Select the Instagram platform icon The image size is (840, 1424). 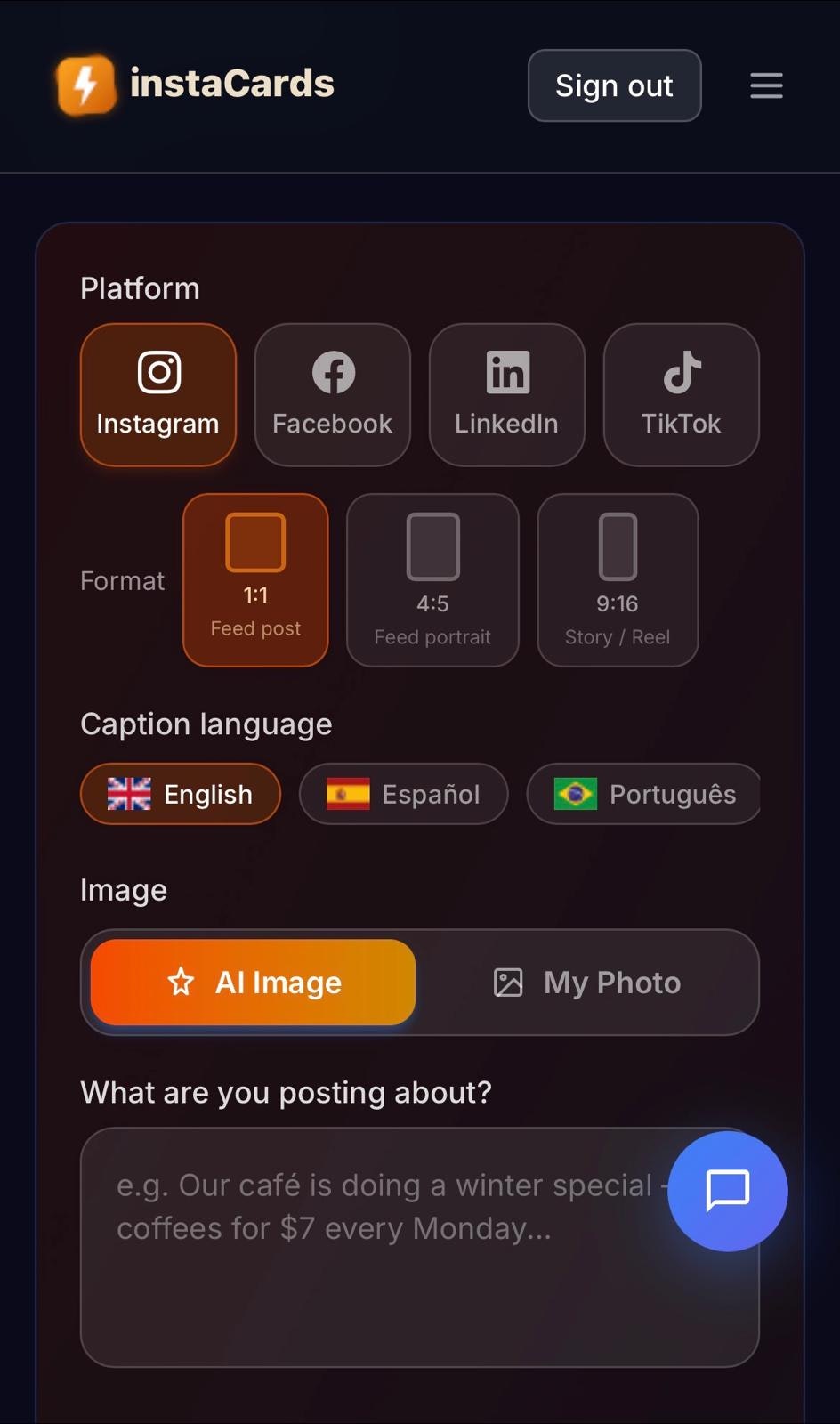point(157,371)
